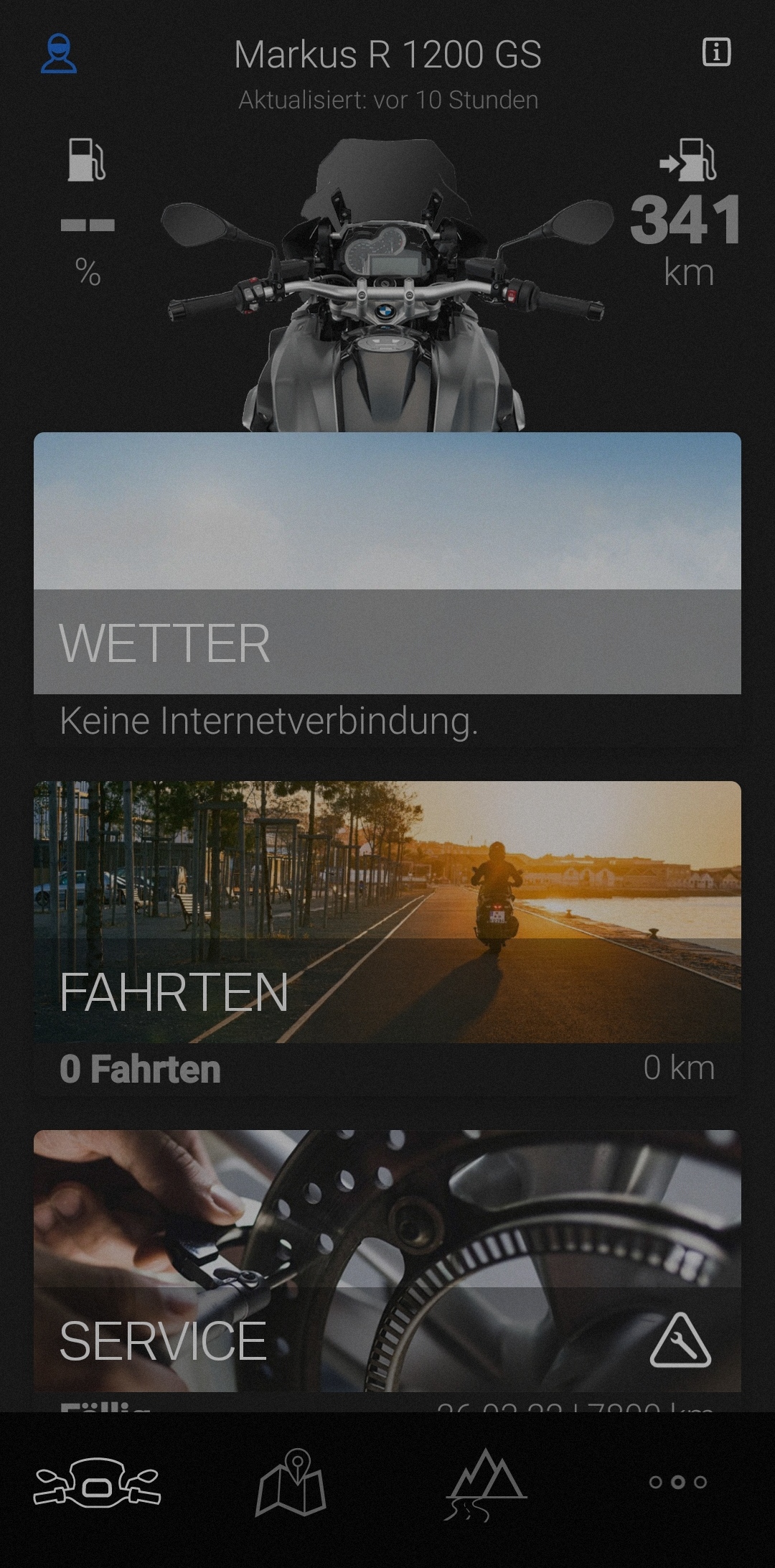Open the more options tab
The image size is (775, 1568).
[x=677, y=1482]
